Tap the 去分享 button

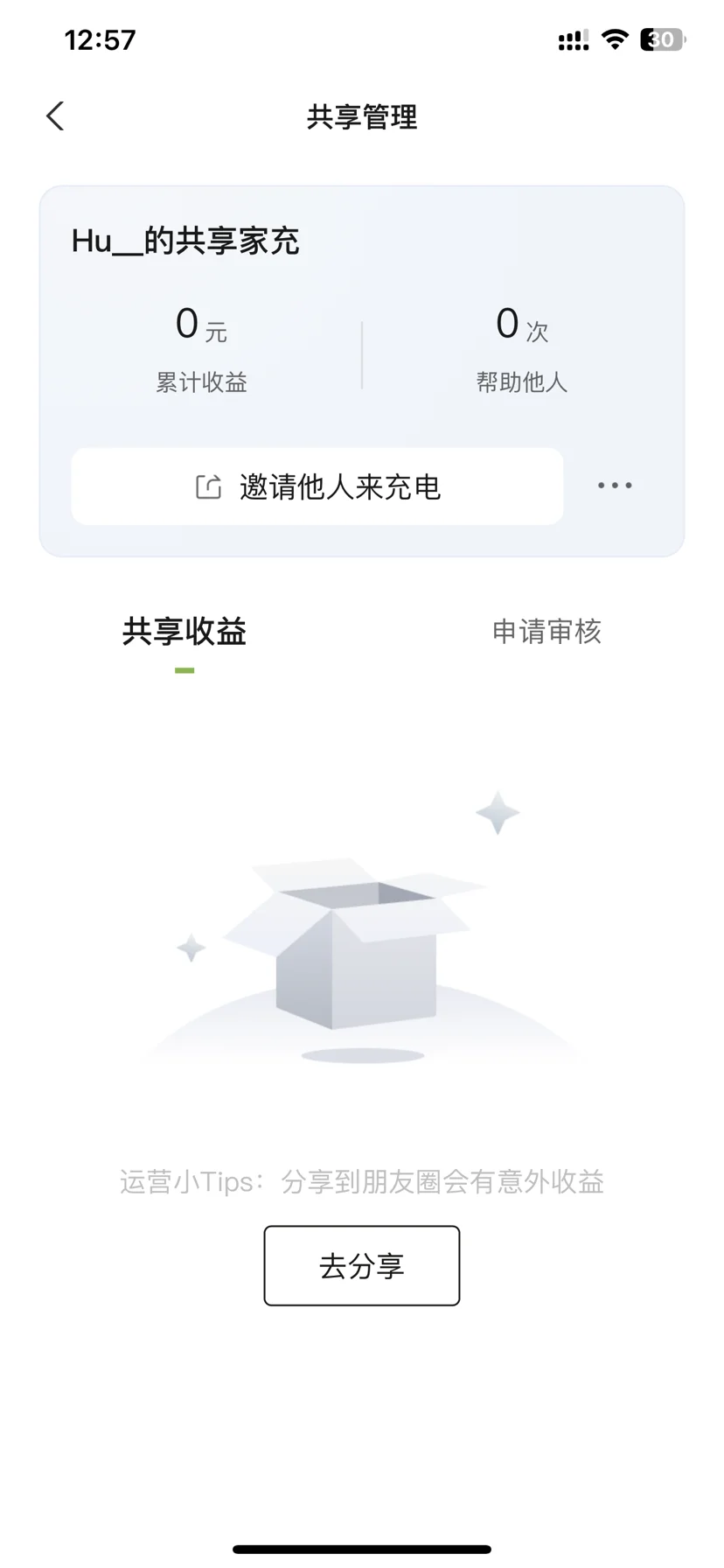362,1266
